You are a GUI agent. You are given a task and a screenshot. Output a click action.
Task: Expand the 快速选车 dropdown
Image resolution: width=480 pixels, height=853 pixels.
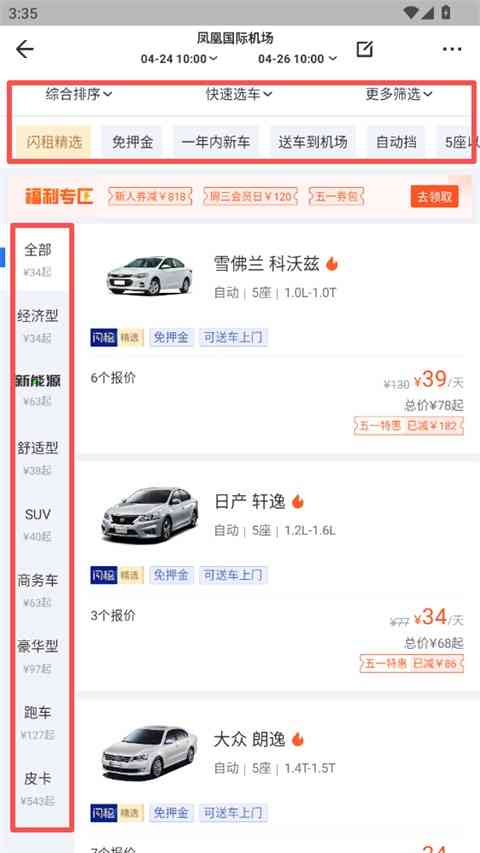[x=239, y=94]
